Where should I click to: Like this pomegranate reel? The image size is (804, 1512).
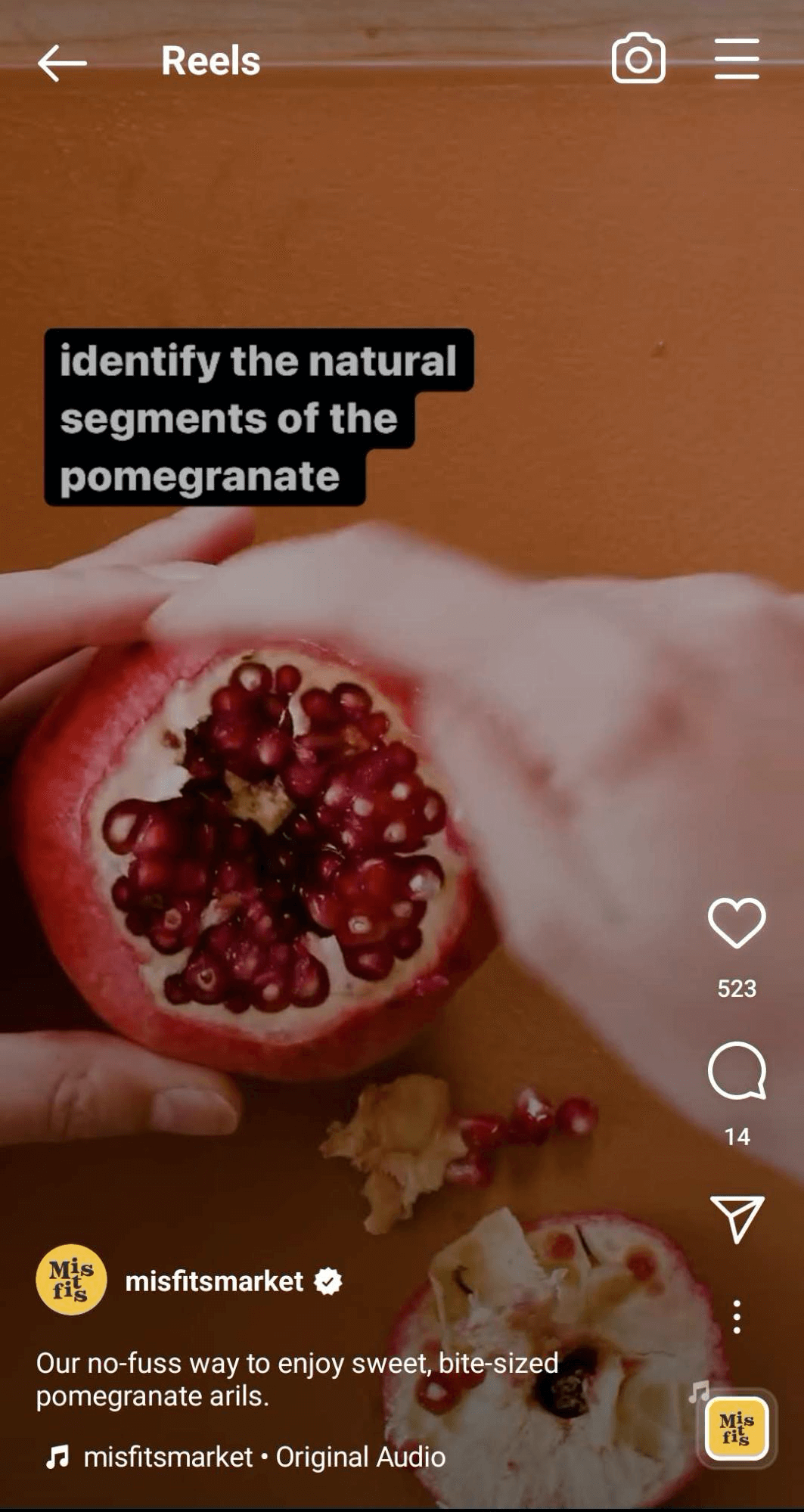click(x=736, y=923)
